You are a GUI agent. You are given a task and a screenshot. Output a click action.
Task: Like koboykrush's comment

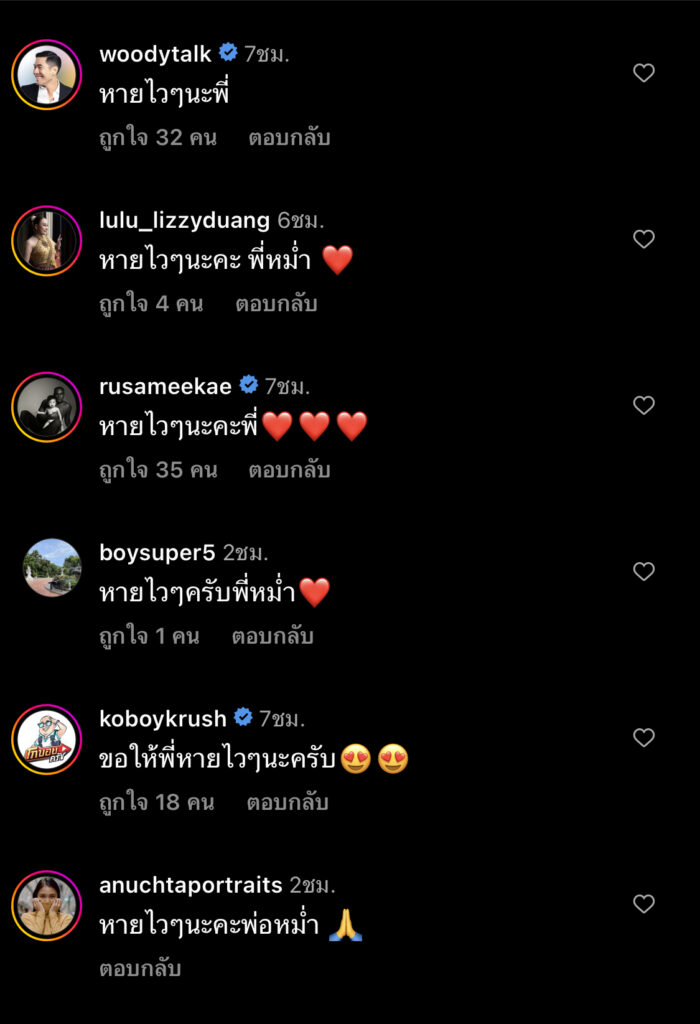click(x=644, y=737)
